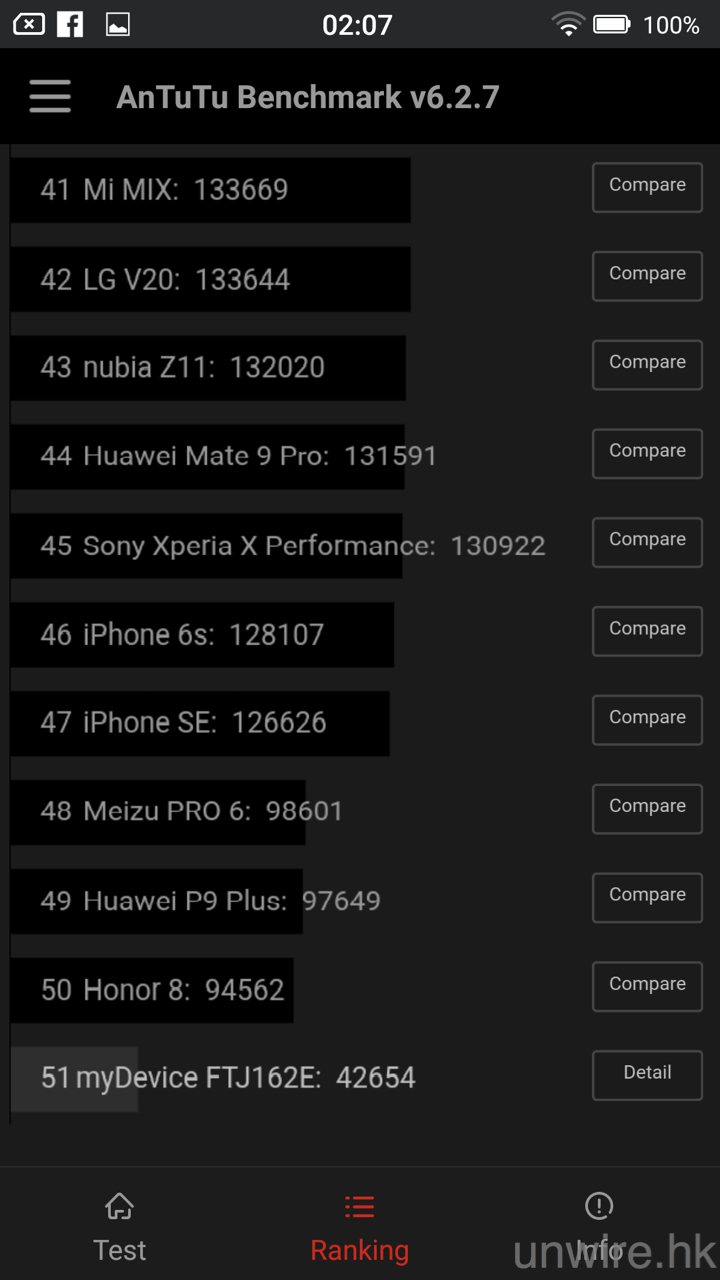Go to the Info tab
This screenshot has height=1280, width=720.
(x=599, y=1227)
